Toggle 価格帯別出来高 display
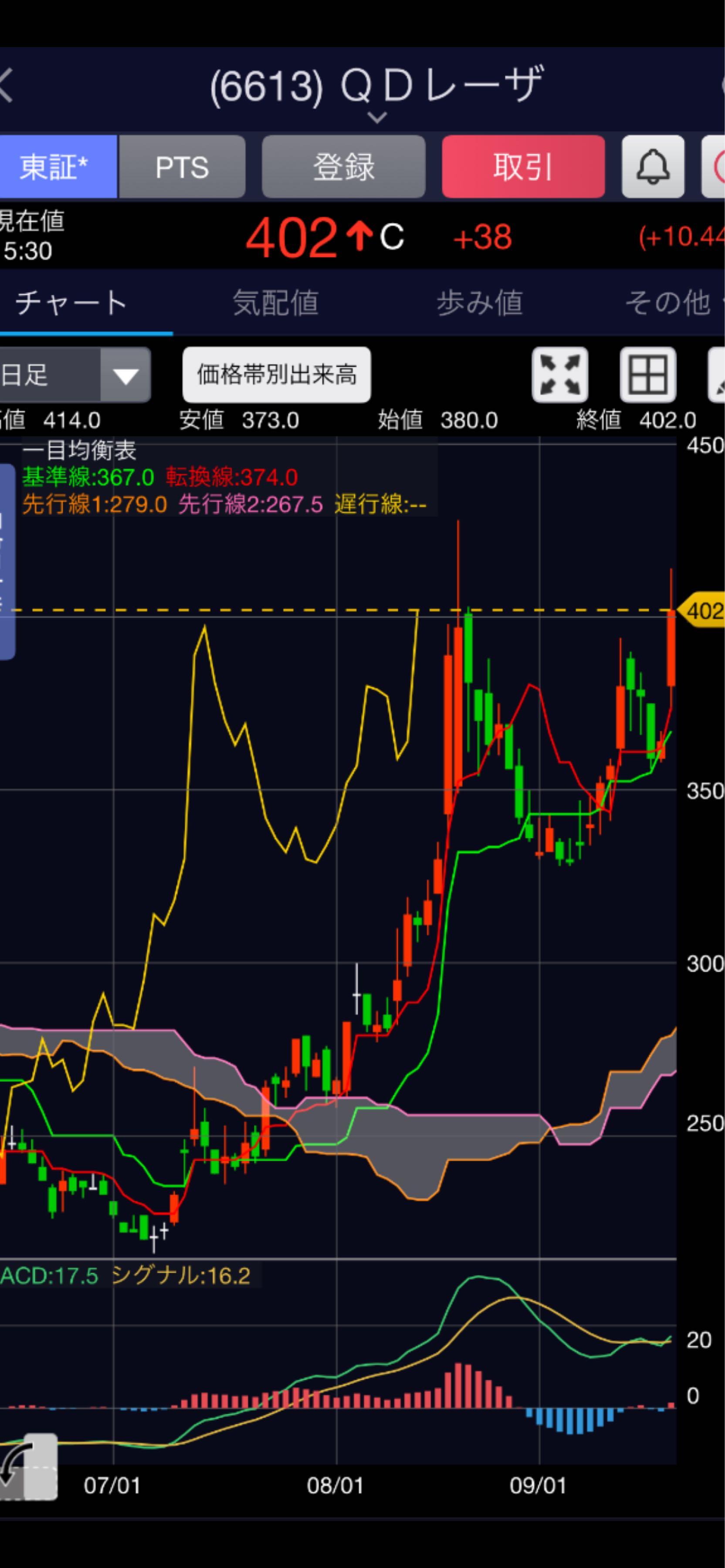This screenshot has width=725, height=1568. click(x=276, y=375)
